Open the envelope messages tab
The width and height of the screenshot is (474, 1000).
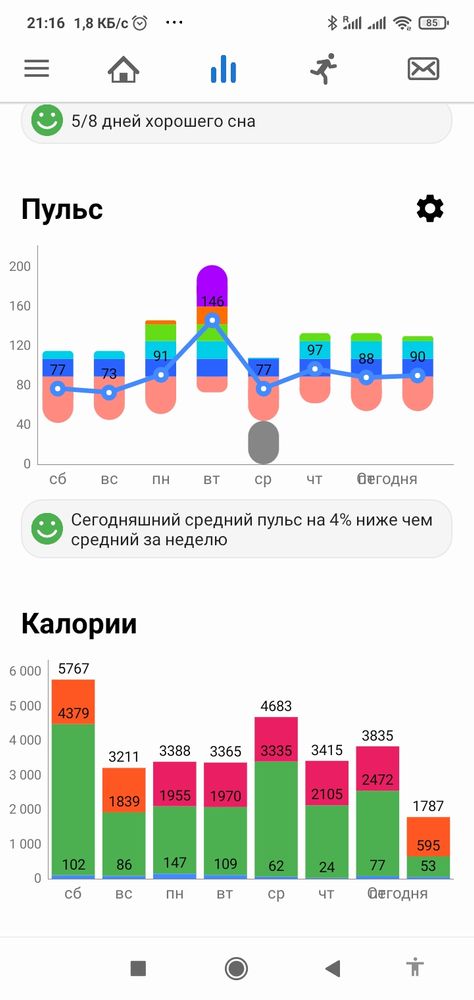tap(424, 69)
